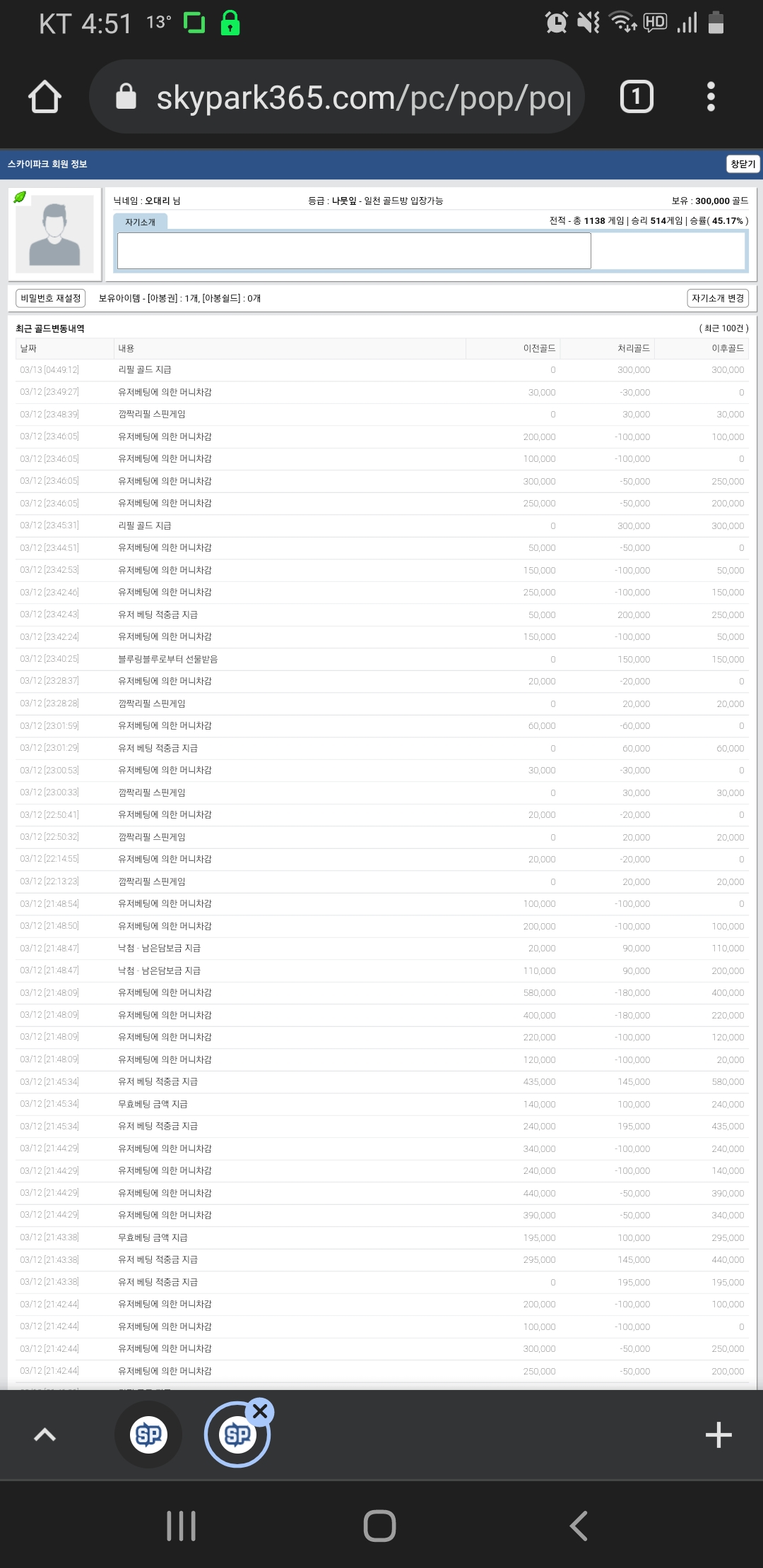Viewport: 763px width, 1568px height.
Task: Close the window with 창닫기
Action: [743, 164]
